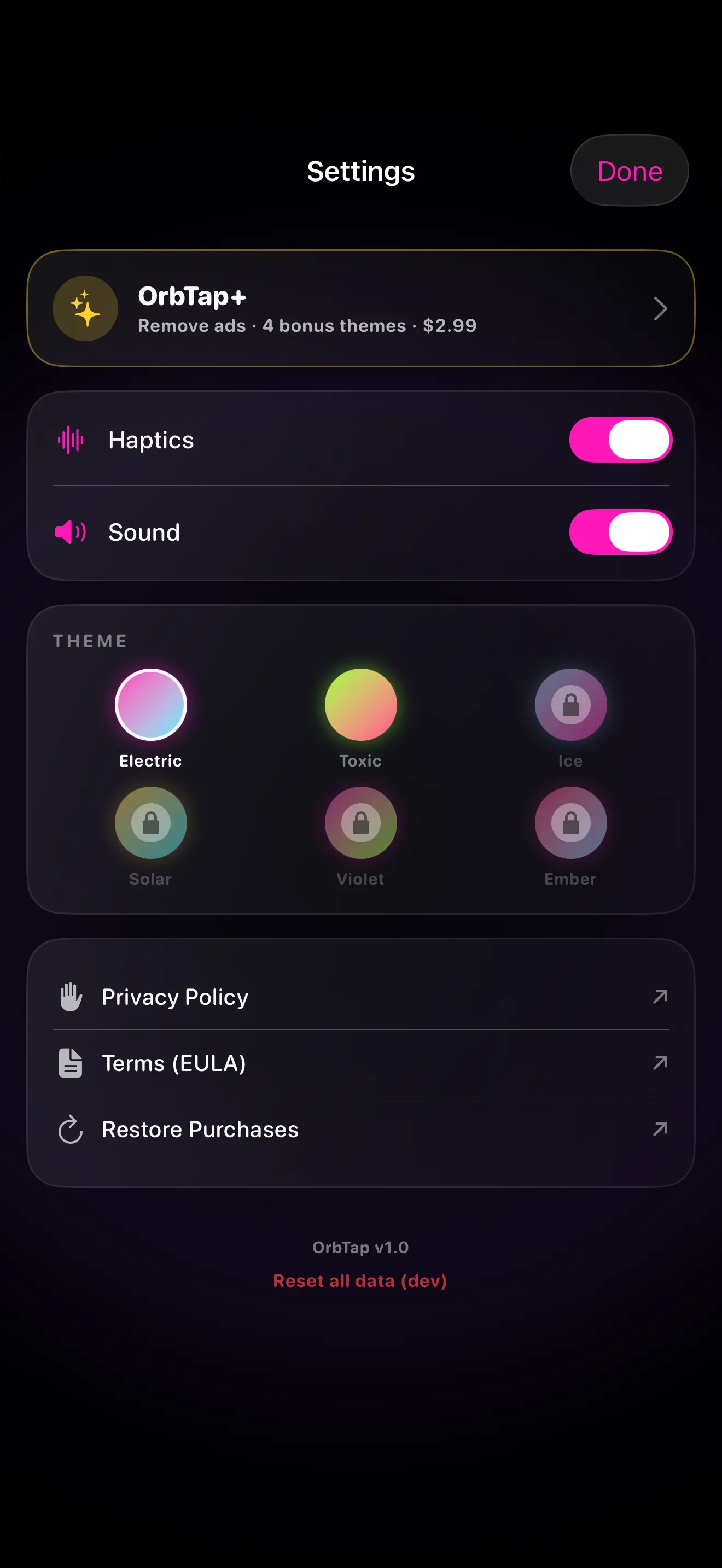
Task: Disable the Sound toggle
Action: click(620, 531)
